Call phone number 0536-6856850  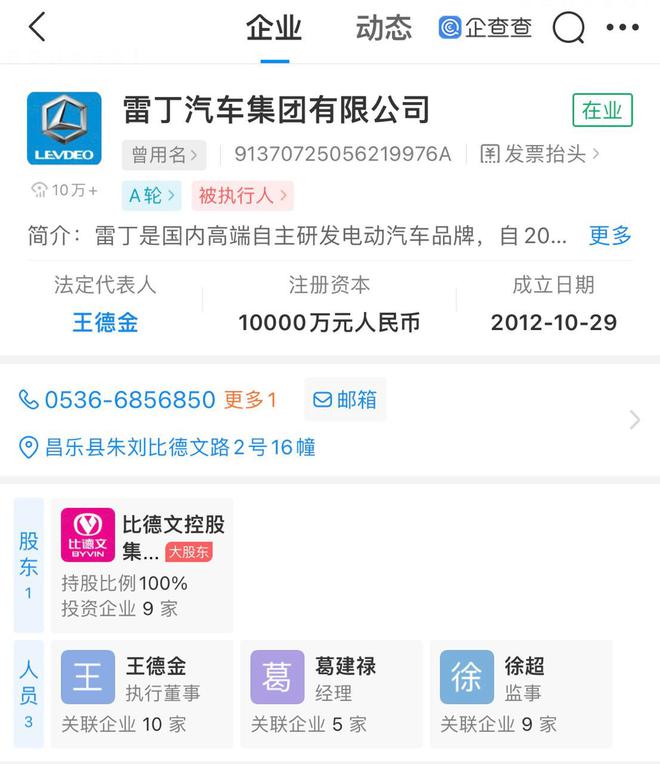[118, 400]
